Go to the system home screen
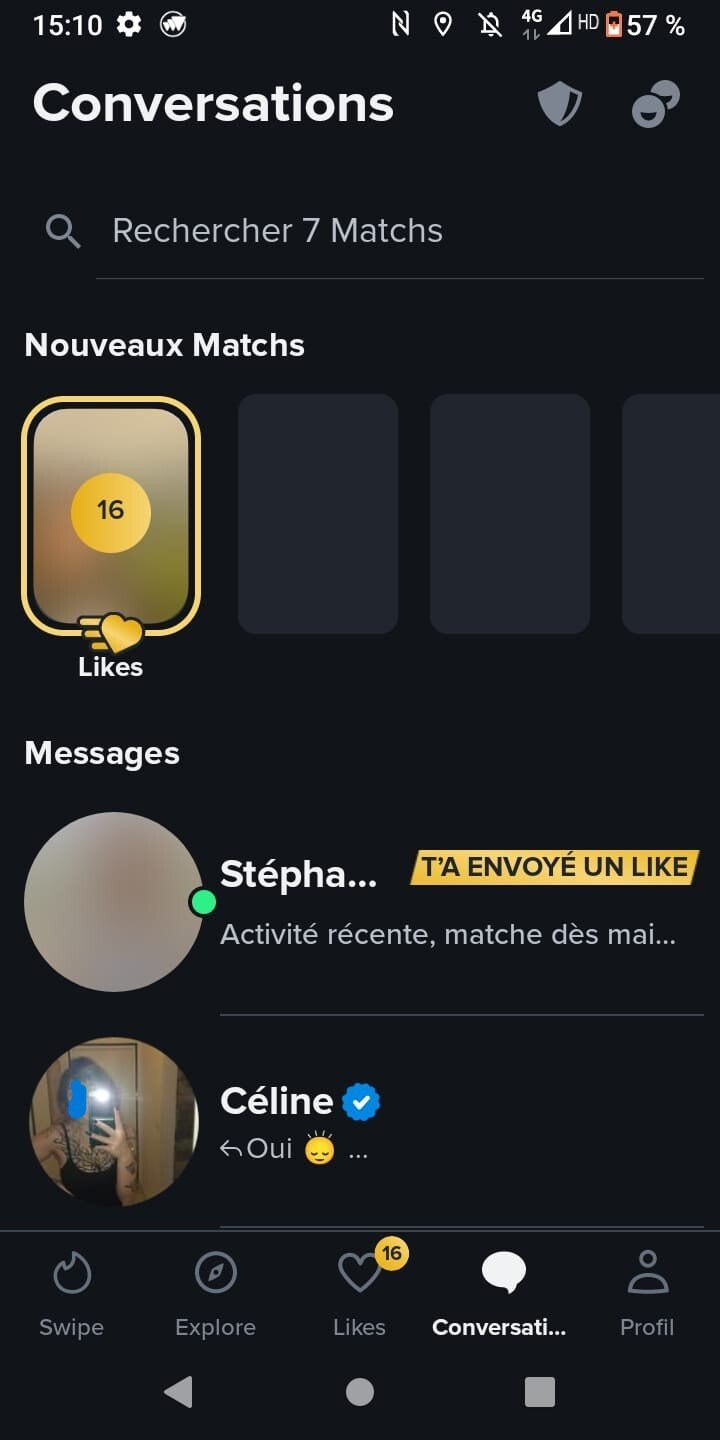The height and width of the screenshot is (1440, 720). (x=360, y=1391)
